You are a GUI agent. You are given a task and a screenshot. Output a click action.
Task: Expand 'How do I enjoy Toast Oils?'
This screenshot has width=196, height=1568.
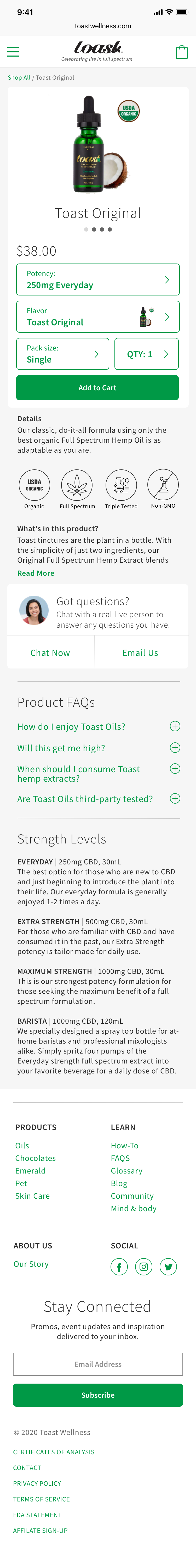pyautogui.click(x=98, y=726)
